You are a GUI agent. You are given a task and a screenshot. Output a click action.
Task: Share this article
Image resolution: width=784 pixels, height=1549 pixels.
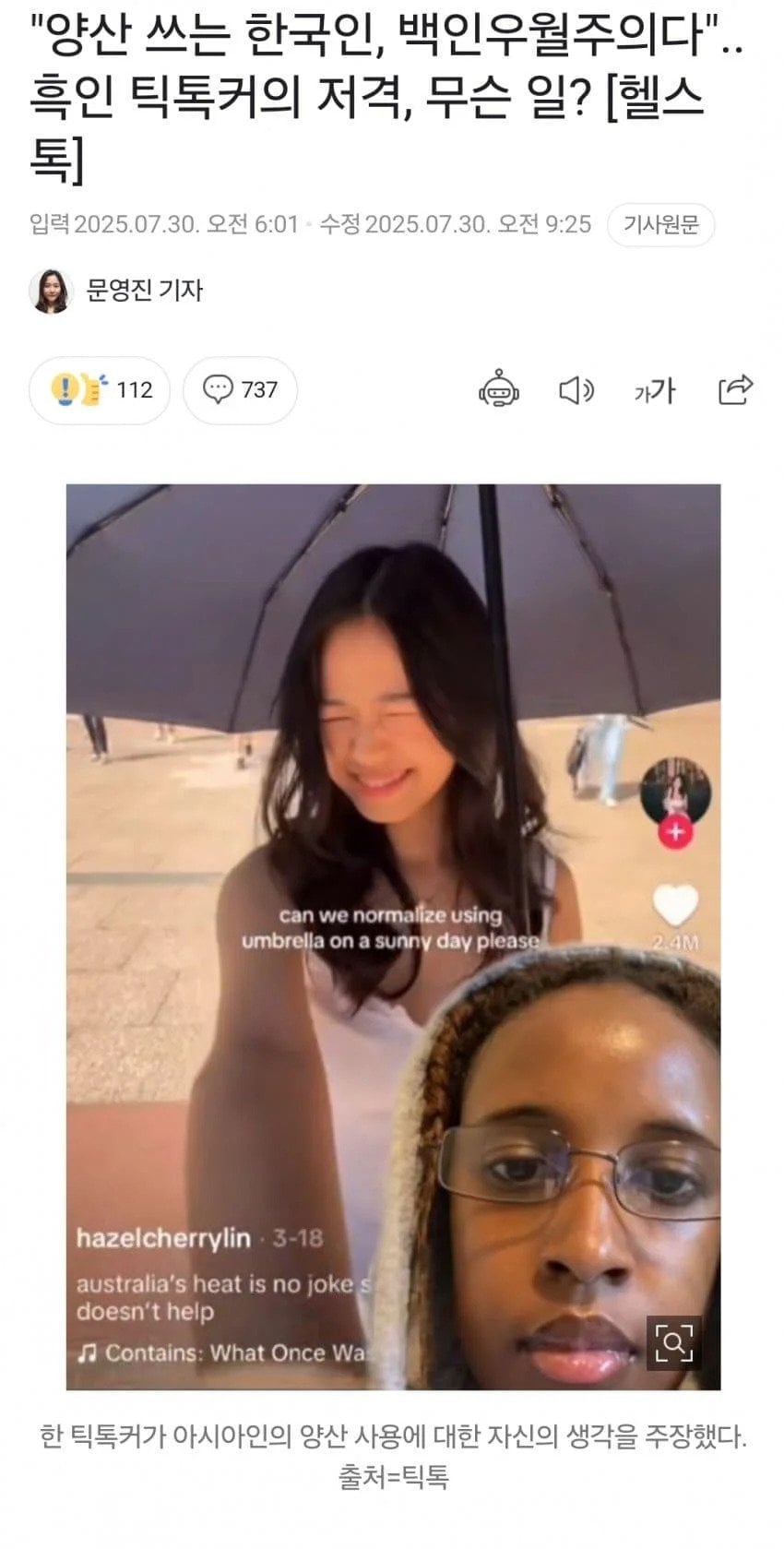coord(736,390)
